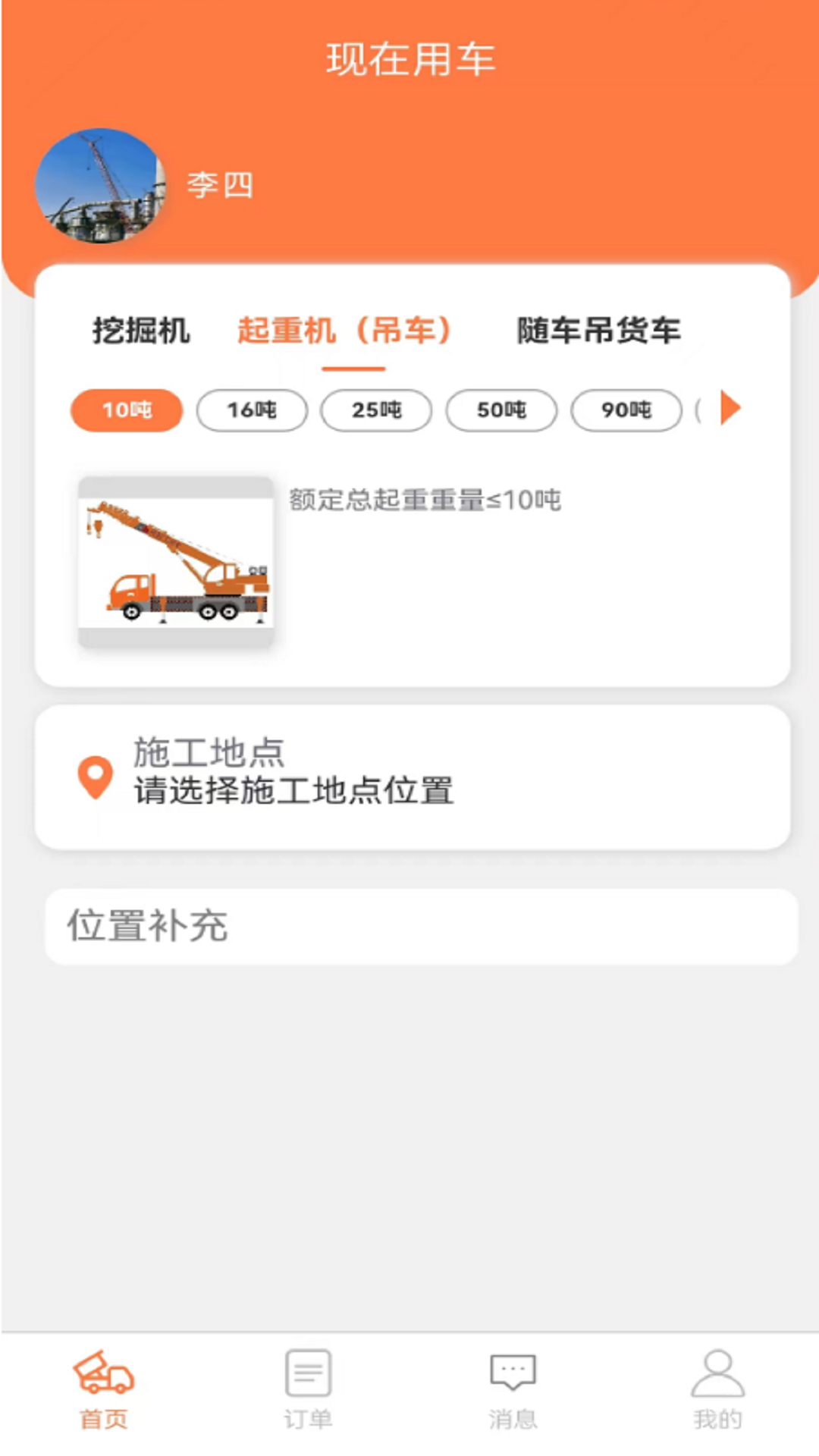
Task: Select the 90吨 tonnage option
Action: tap(625, 410)
